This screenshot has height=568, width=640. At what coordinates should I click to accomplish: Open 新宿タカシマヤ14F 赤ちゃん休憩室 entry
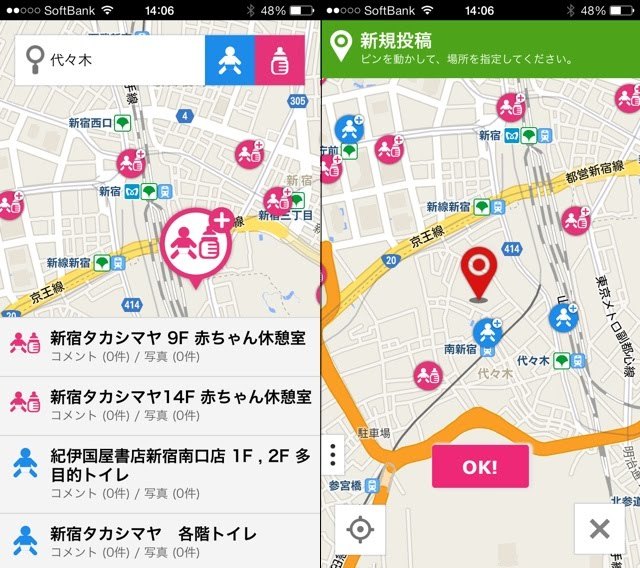160,405
